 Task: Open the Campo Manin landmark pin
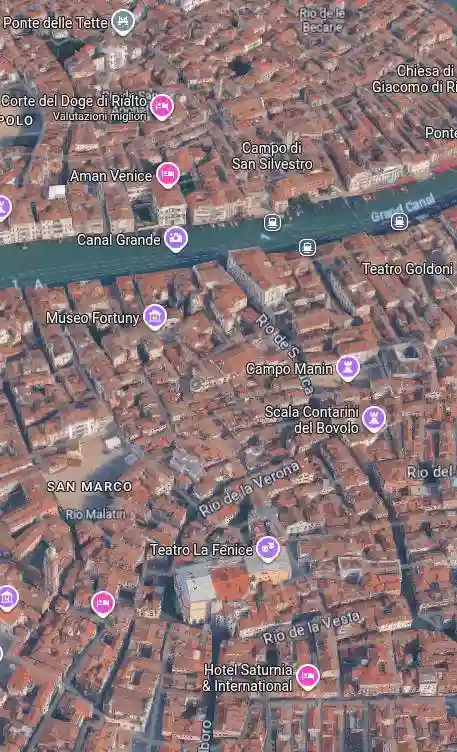pos(348,368)
